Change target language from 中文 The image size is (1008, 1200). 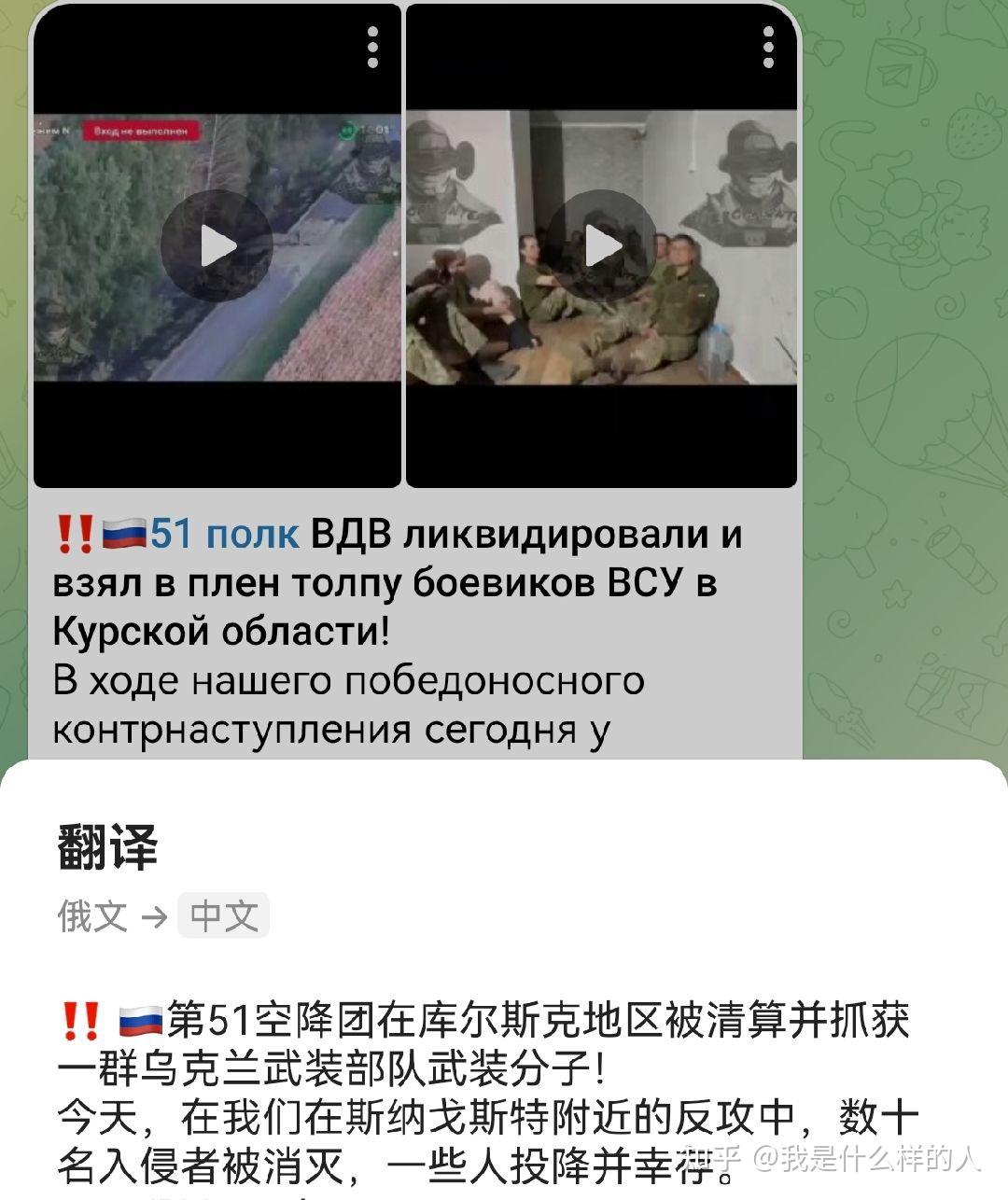click(x=223, y=915)
